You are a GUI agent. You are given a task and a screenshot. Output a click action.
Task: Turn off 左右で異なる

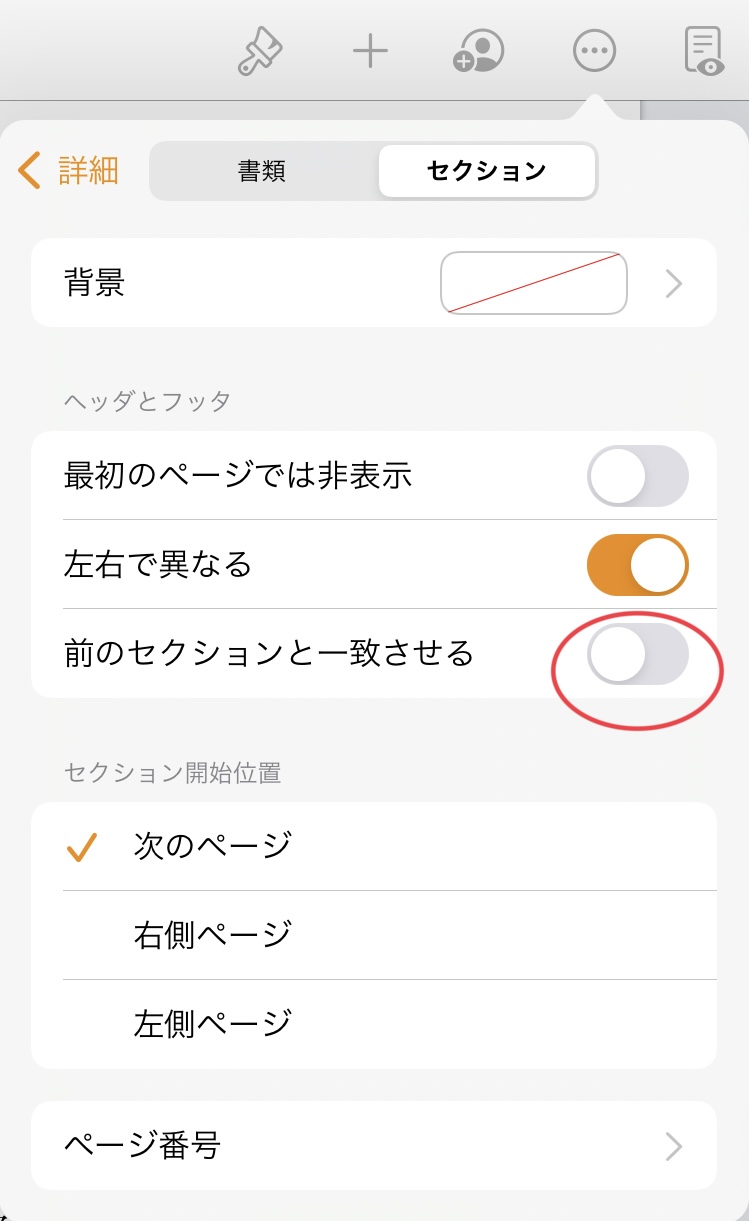click(x=638, y=565)
